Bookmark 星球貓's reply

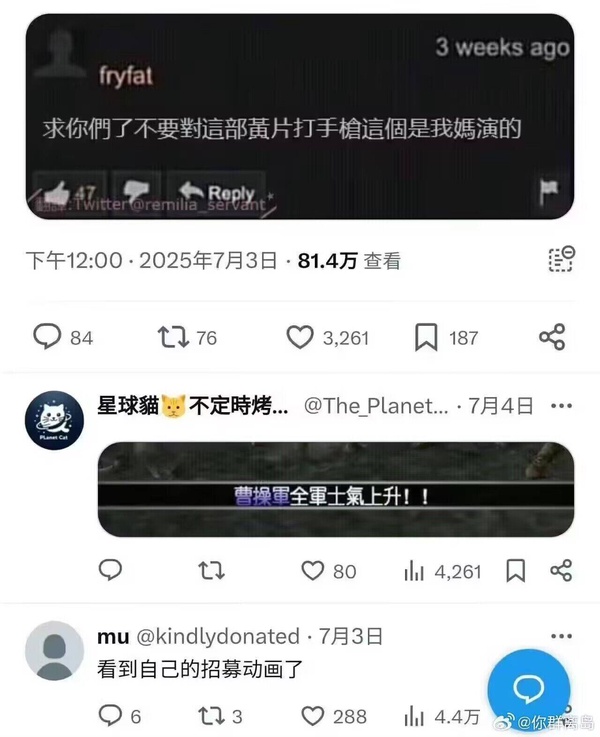click(x=515, y=571)
